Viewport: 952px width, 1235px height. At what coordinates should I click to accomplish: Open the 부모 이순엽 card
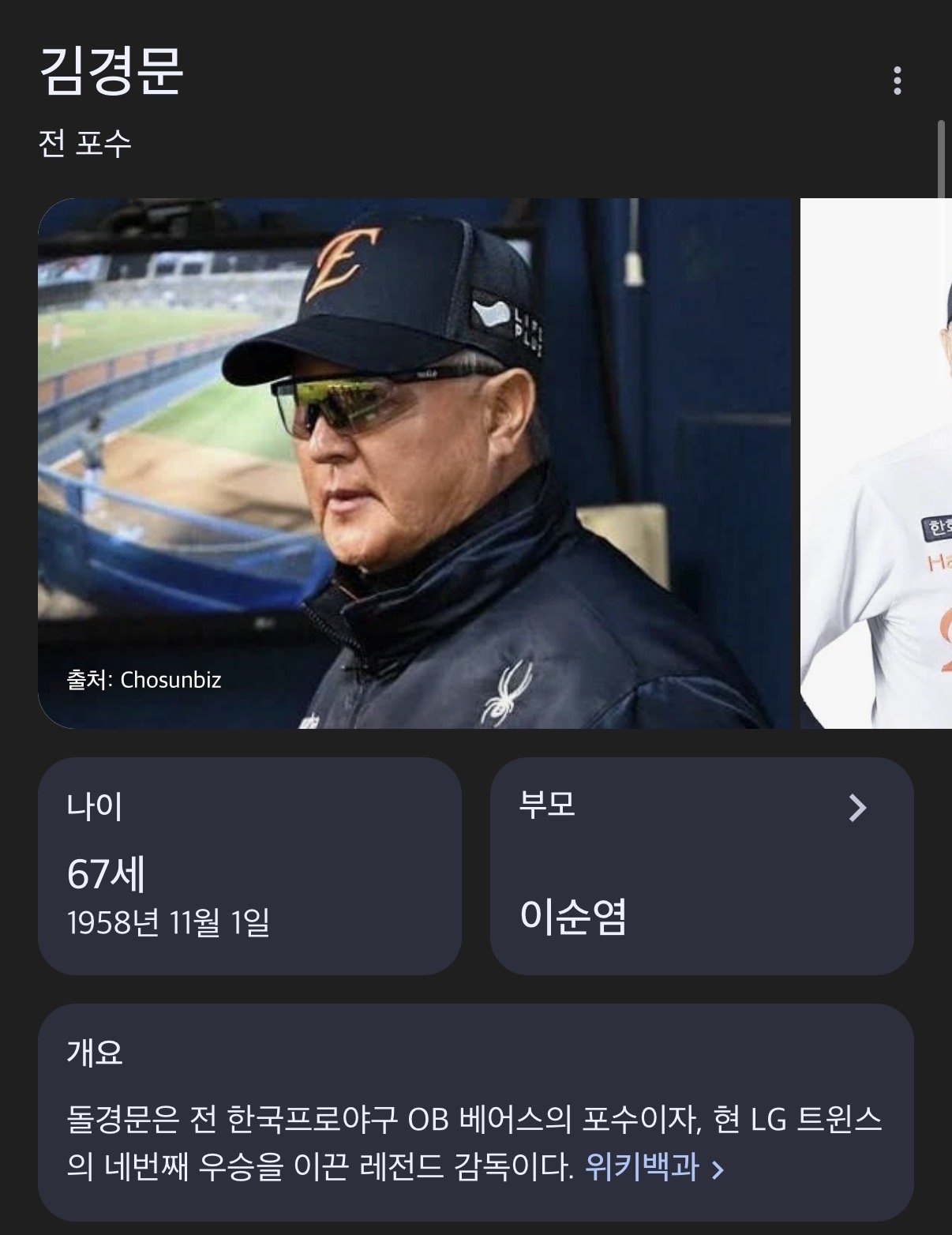pos(702,866)
